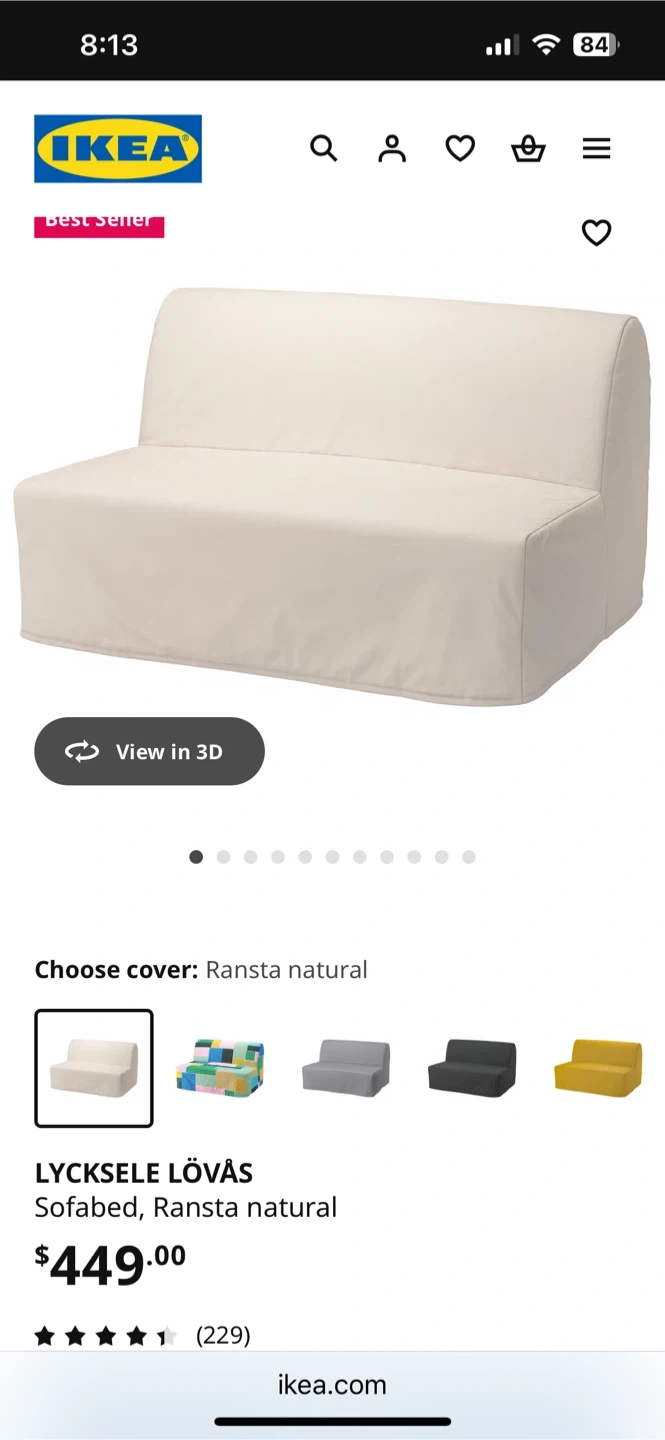Screen dimensions: 665x1440
Task: Select the Ransta natural cover swatch
Action: tap(94, 1068)
